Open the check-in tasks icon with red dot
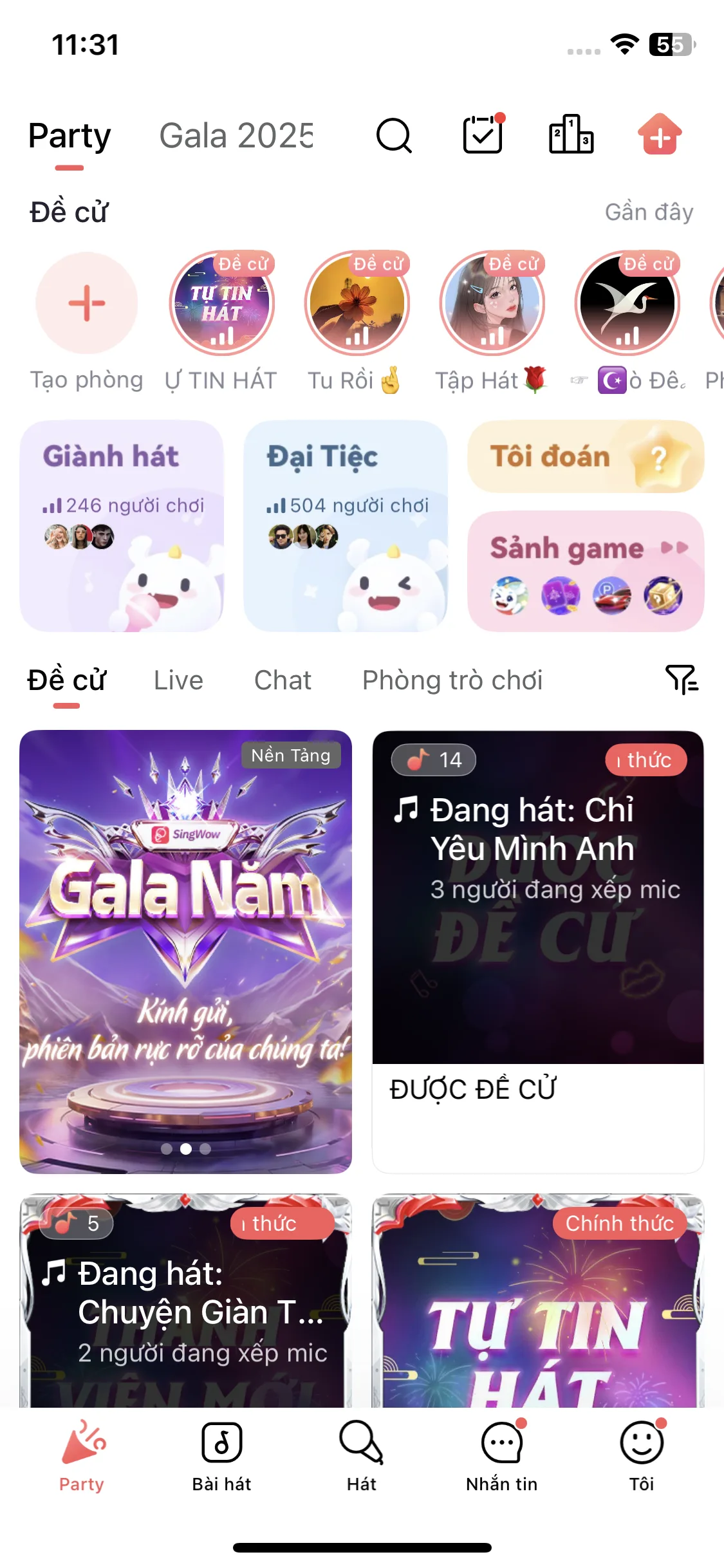This screenshot has height=1568, width=724. click(x=483, y=136)
